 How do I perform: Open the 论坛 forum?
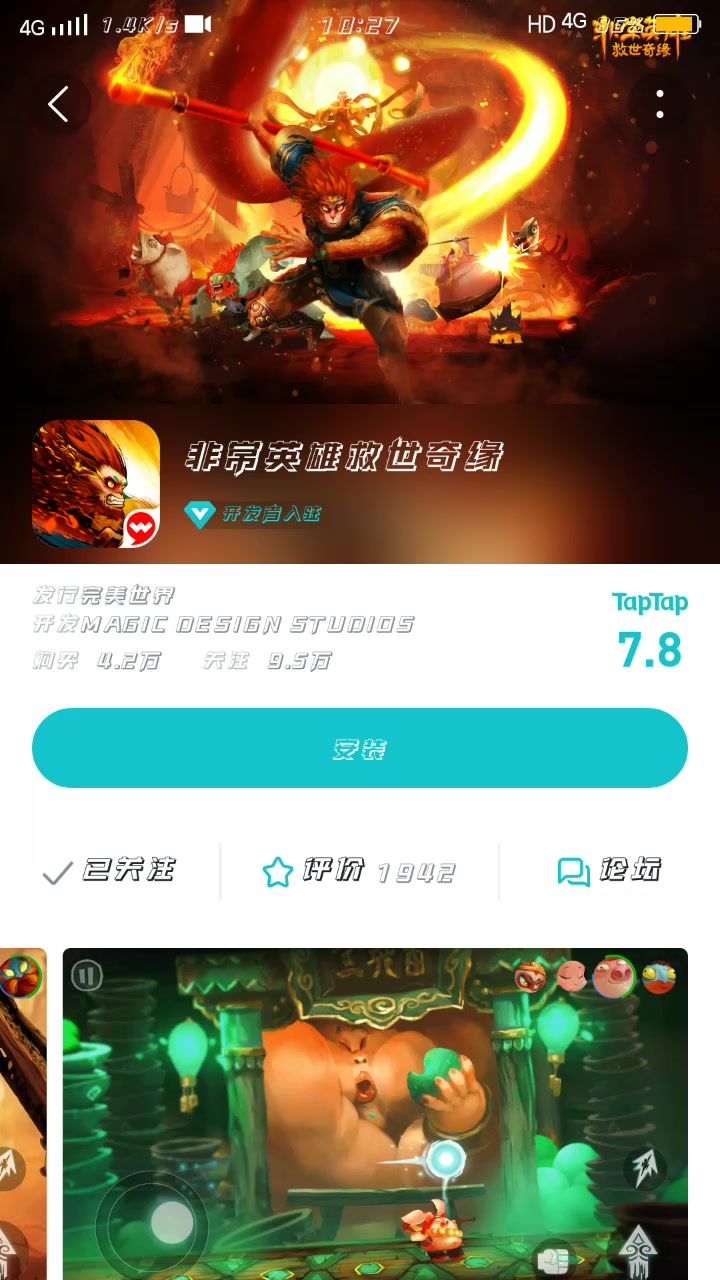608,871
